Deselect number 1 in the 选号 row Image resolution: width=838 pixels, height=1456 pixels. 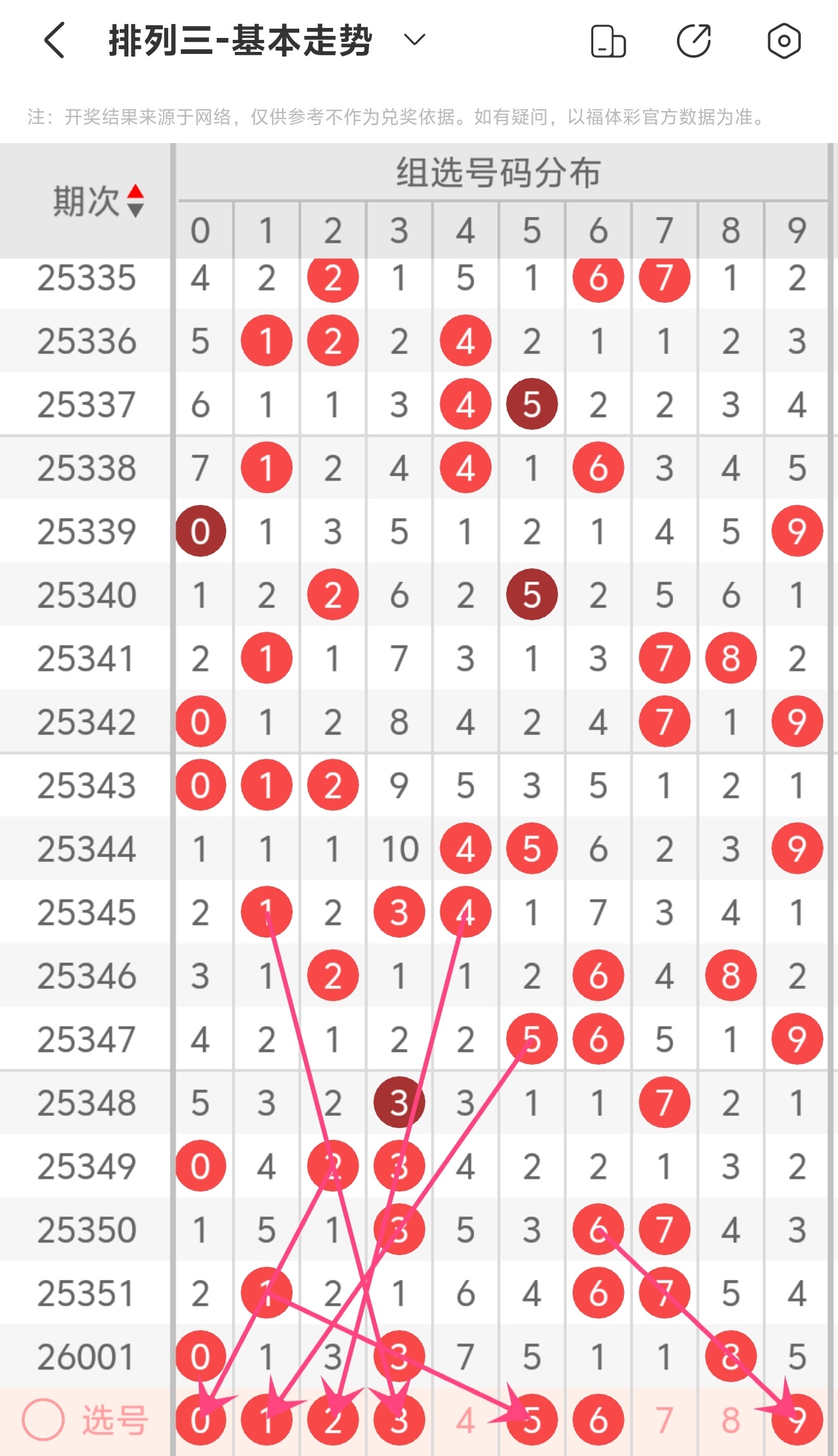[x=266, y=1420]
